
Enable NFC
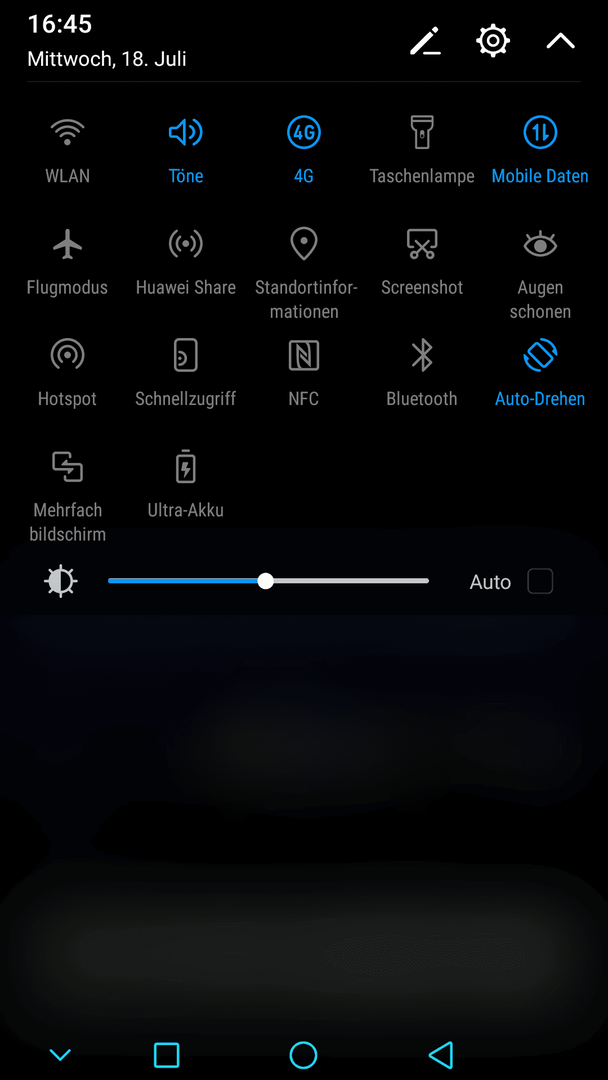304,373
